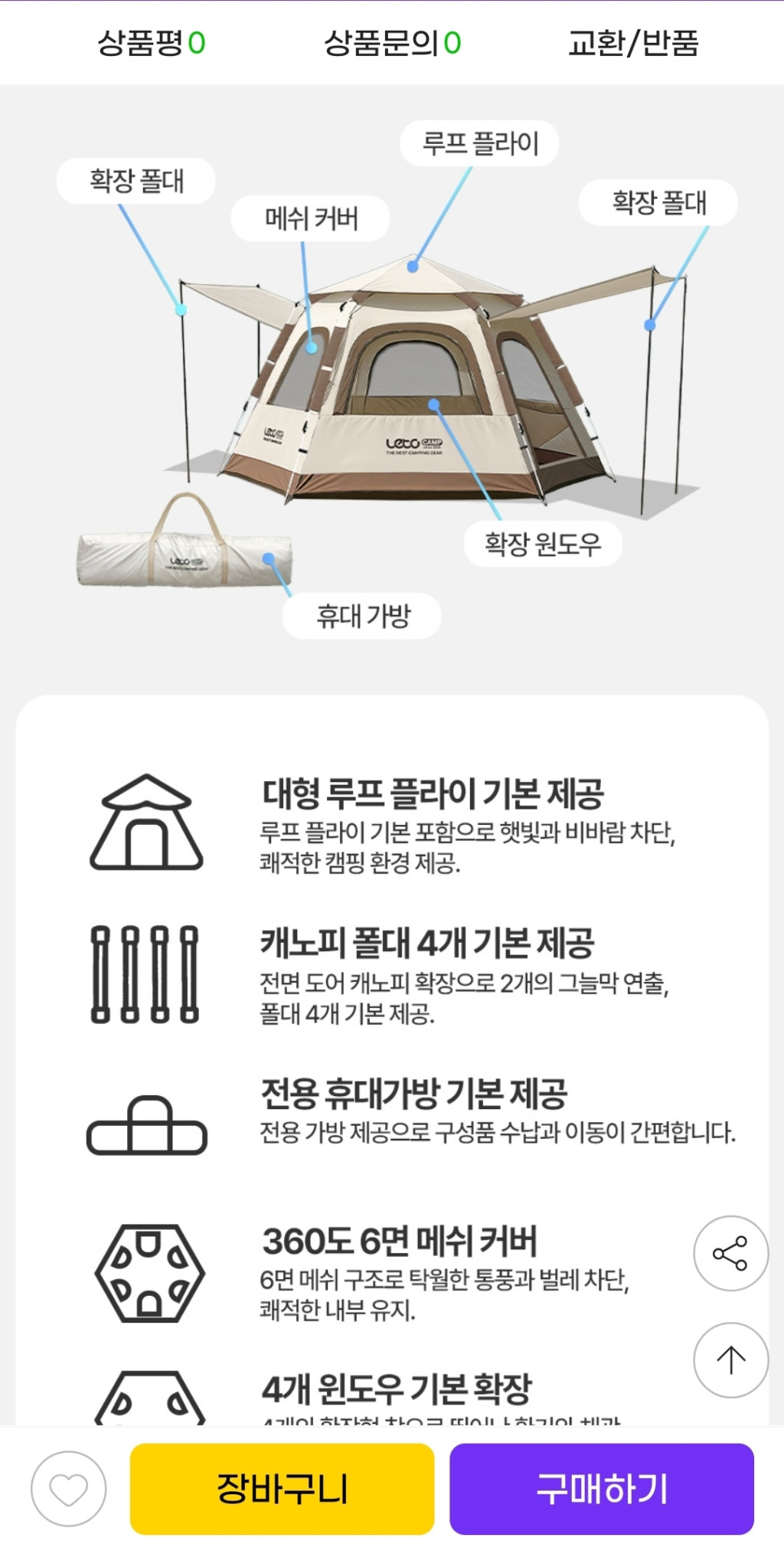Share this product
Screen dimensions: 784x1551
pos(730,1253)
